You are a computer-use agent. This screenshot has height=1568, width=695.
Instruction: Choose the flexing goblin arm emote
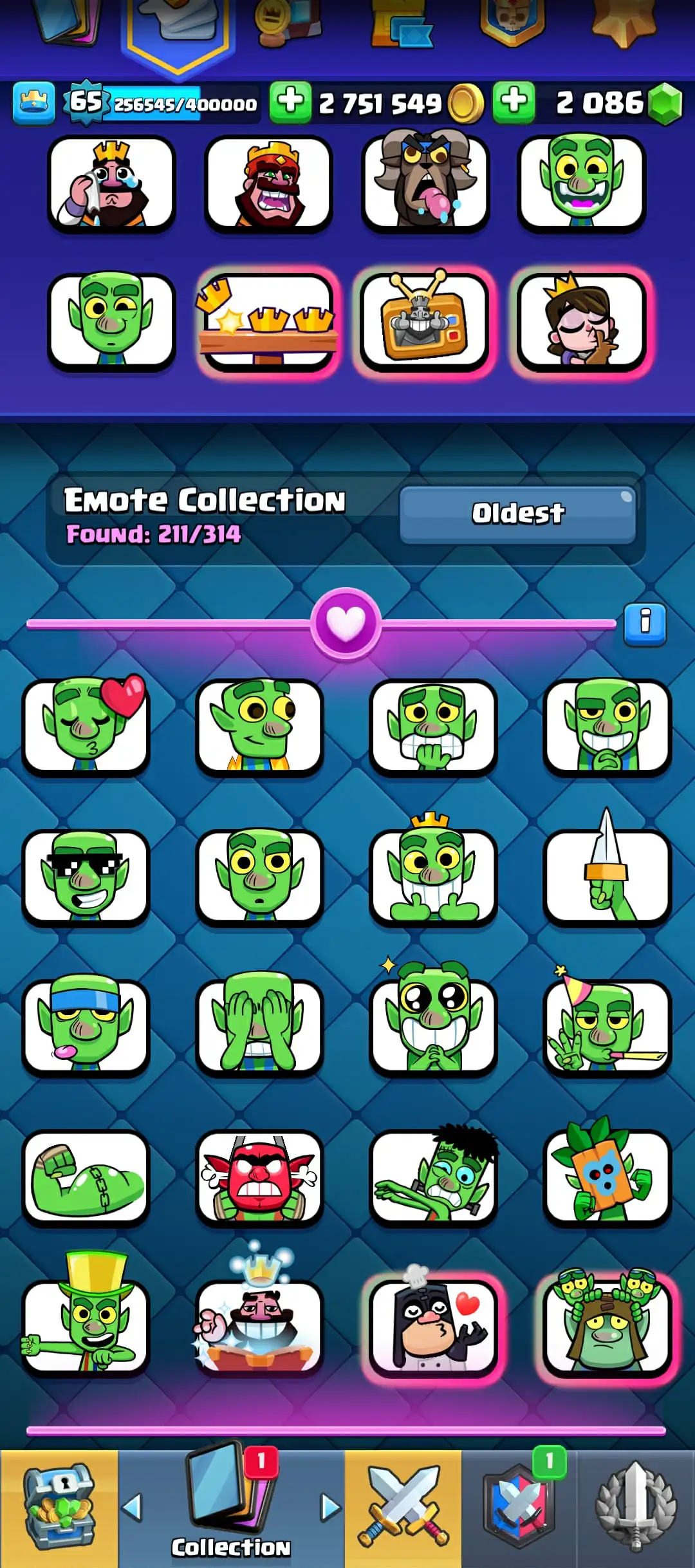pyautogui.click(x=86, y=1177)
